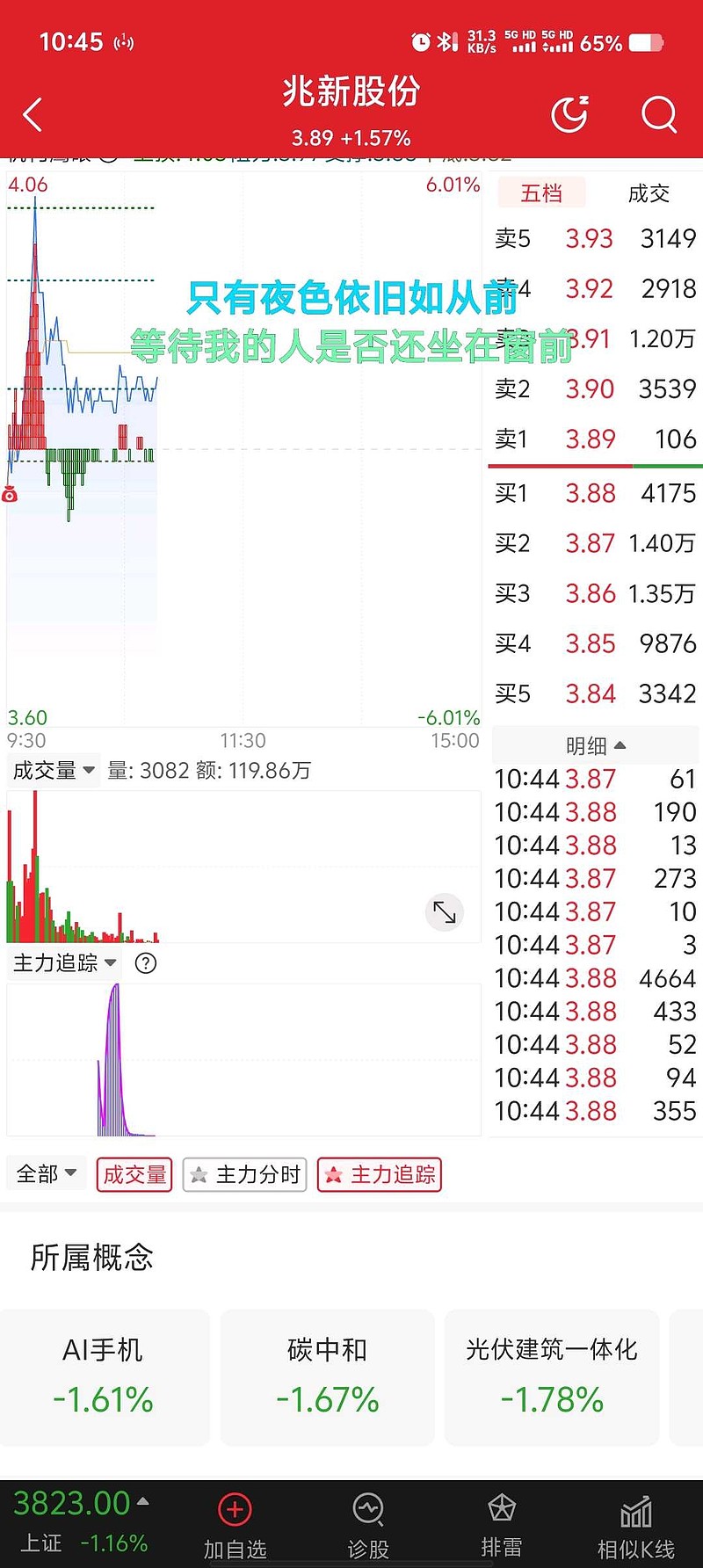Open the 诊股 stock diagnosis
The height and width of the screenshot is (1568, 703).
point(368,1525)
